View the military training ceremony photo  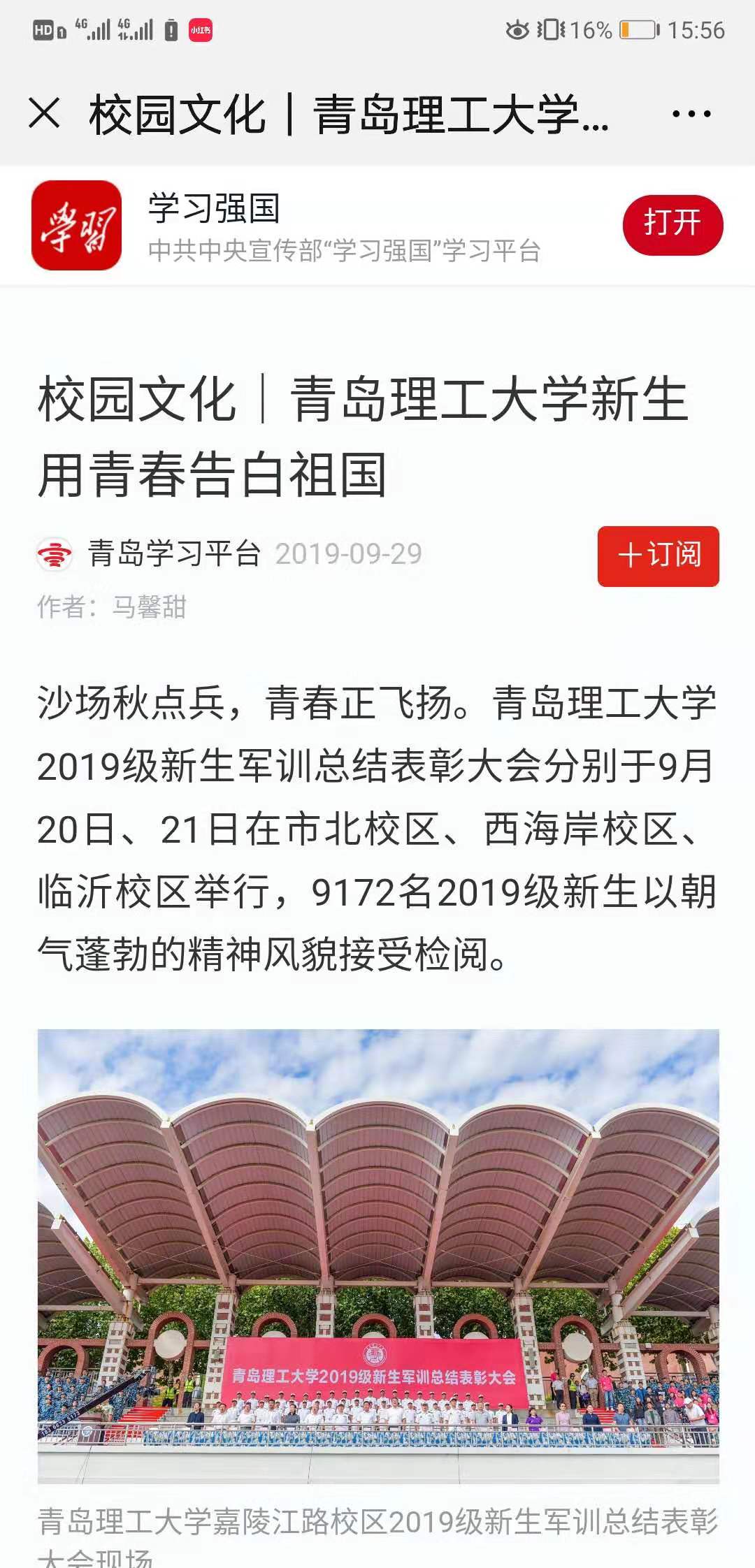[378, 1254]
